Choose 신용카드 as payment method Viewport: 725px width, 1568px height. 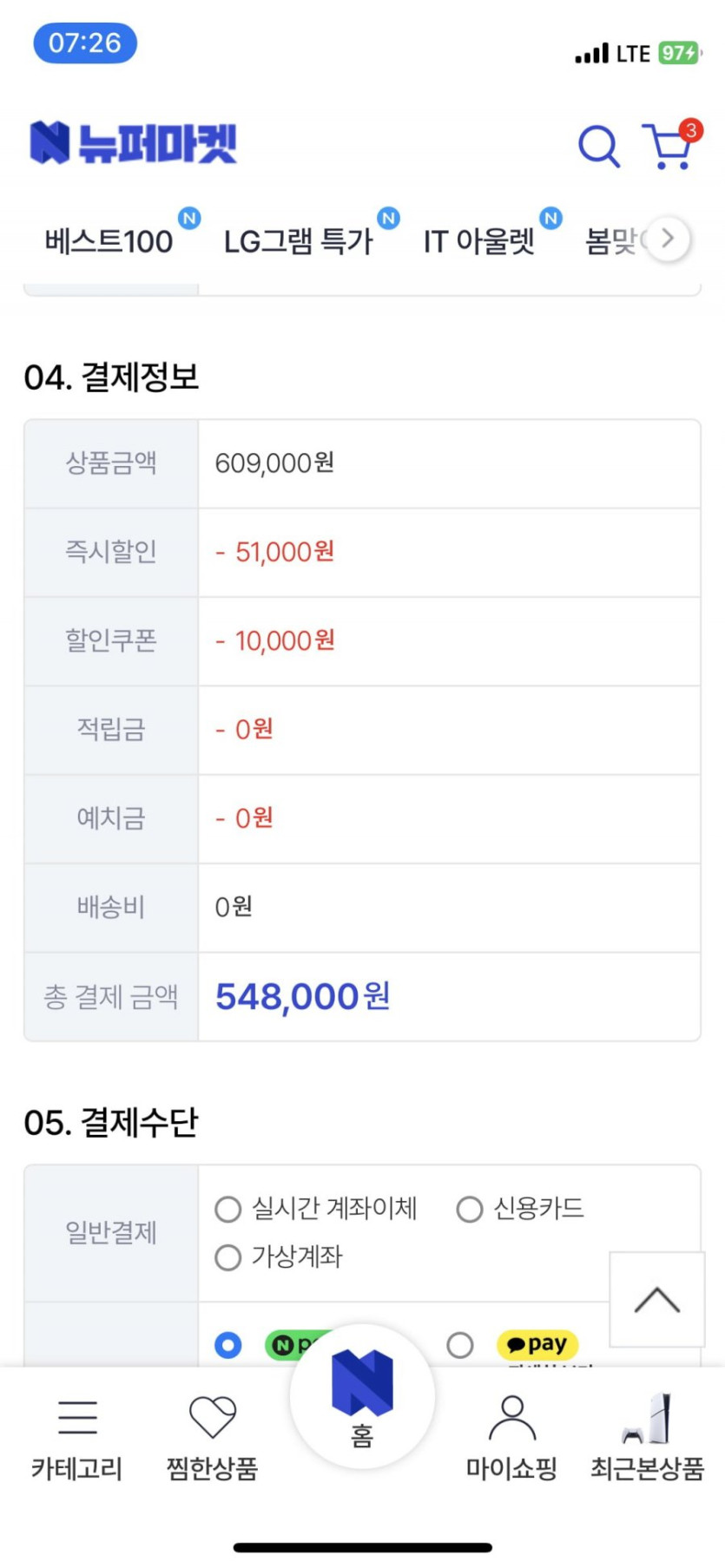470,1209
